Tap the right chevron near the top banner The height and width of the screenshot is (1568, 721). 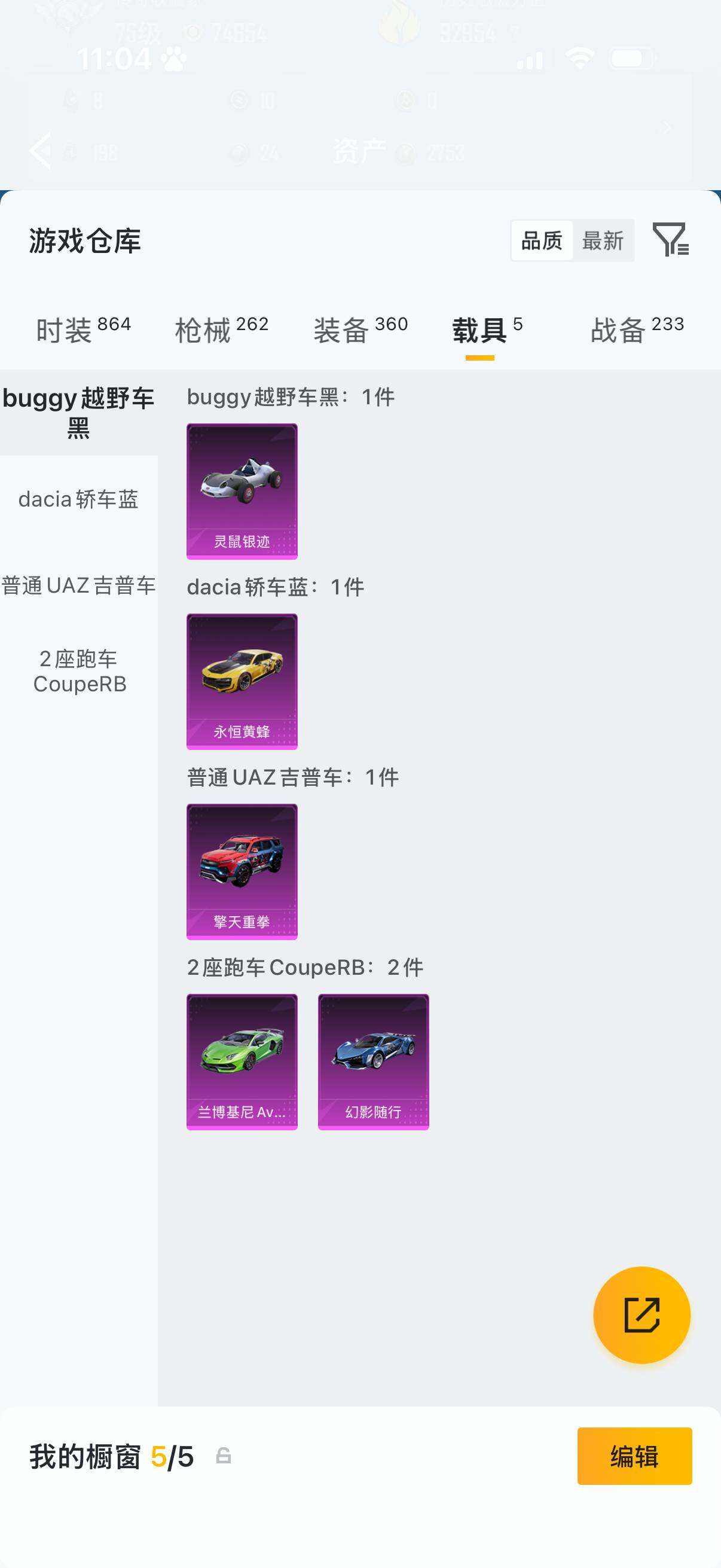click(666, 127)
